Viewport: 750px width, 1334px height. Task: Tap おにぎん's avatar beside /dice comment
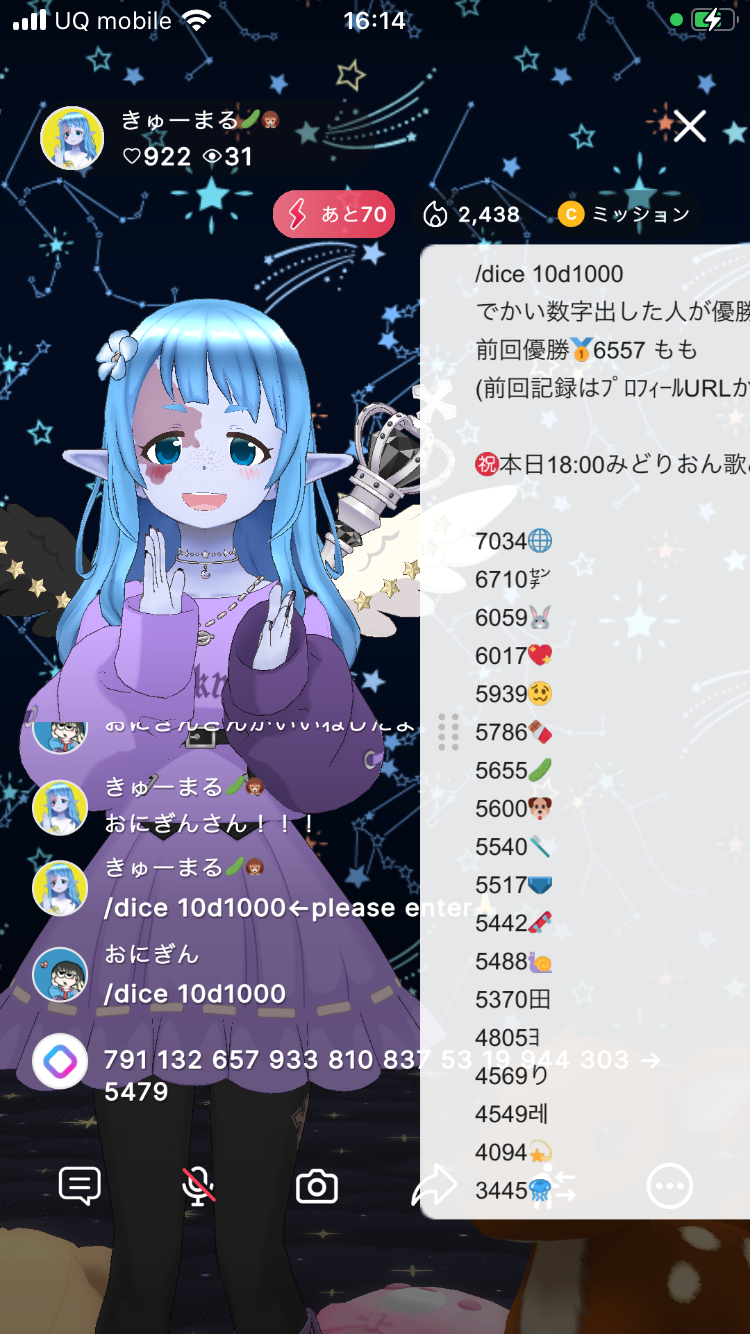click(x=60, y=975)
